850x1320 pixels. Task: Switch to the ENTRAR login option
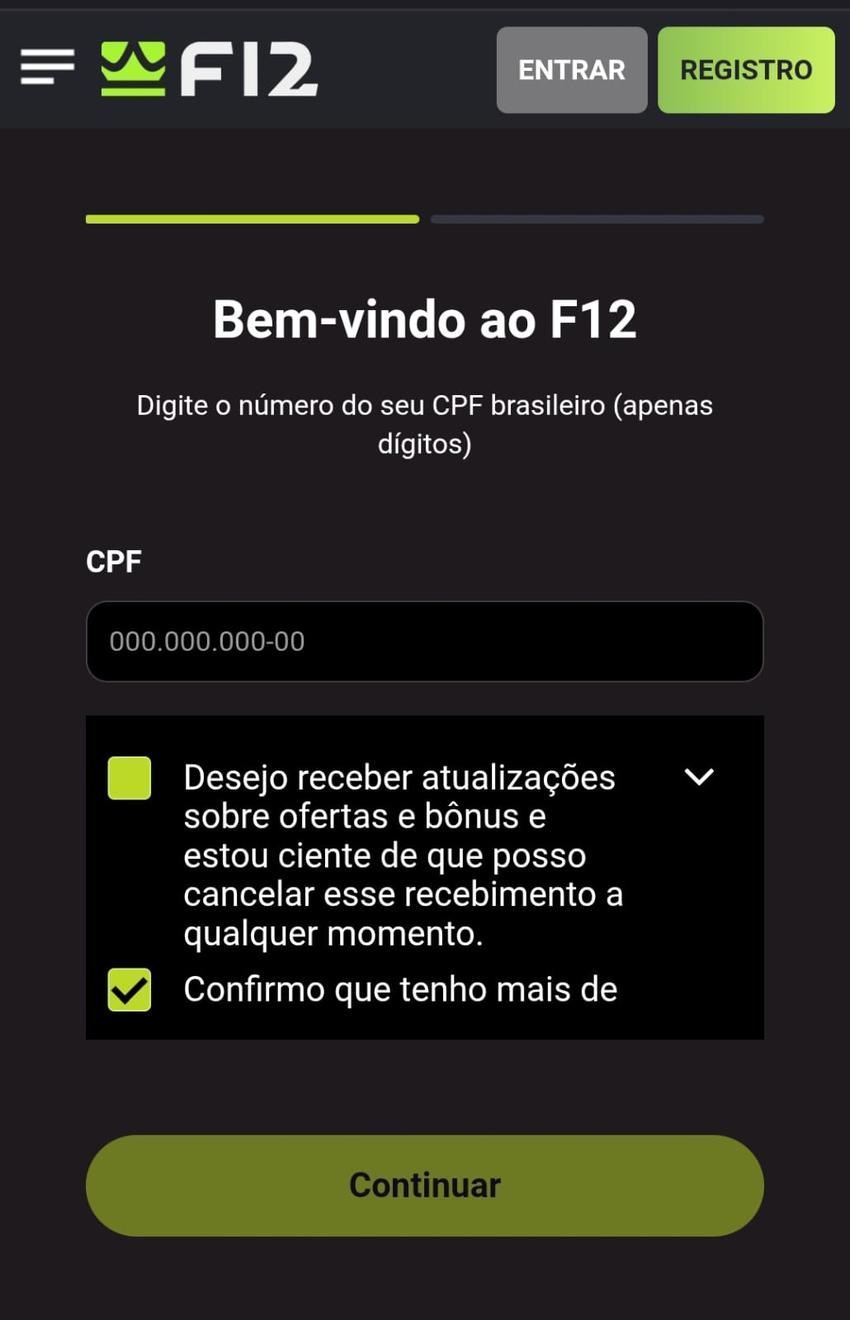click(571, 69)
